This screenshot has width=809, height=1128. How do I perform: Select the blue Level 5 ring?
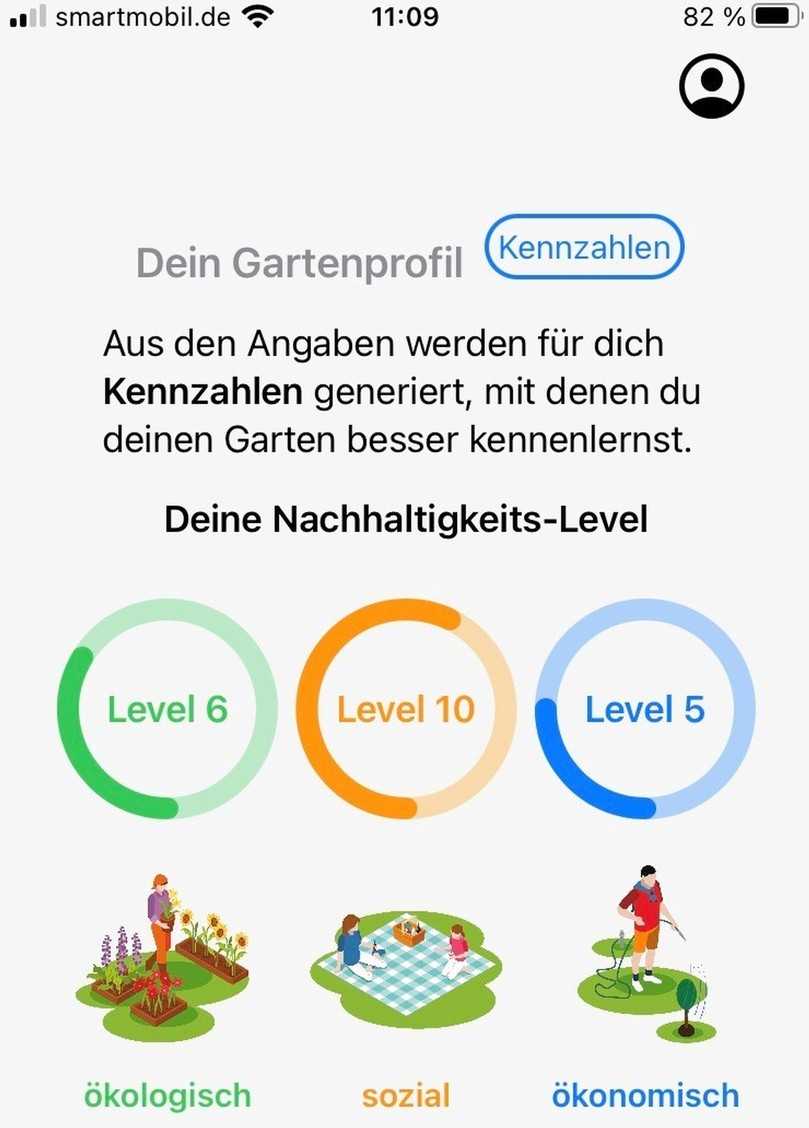pyautogui.click(x=644, y=708)
